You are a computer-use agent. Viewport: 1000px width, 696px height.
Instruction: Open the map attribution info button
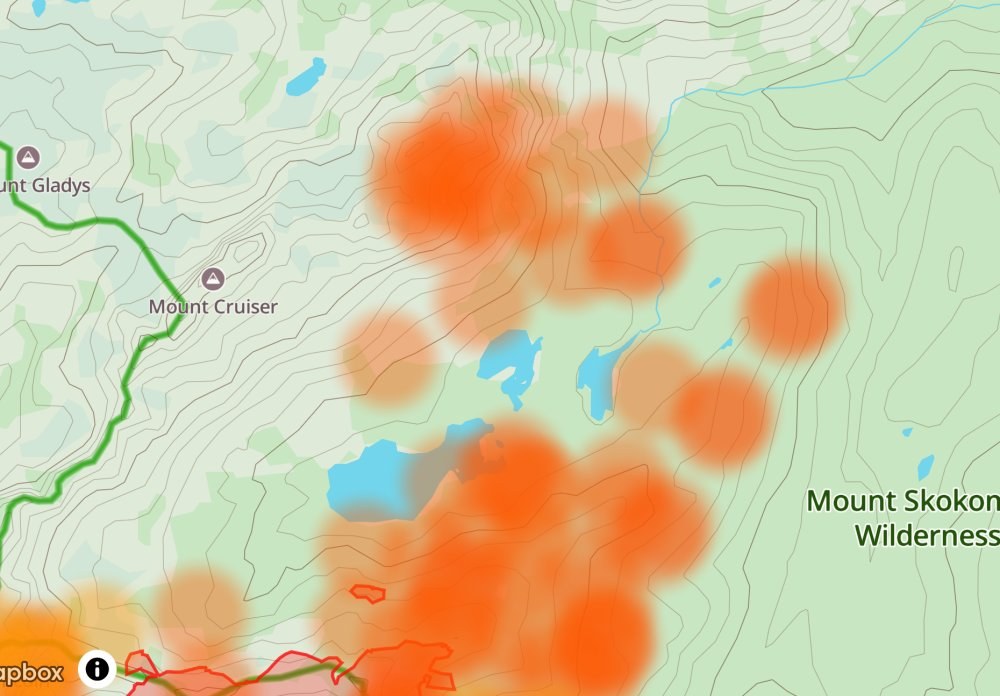(97, 668)
